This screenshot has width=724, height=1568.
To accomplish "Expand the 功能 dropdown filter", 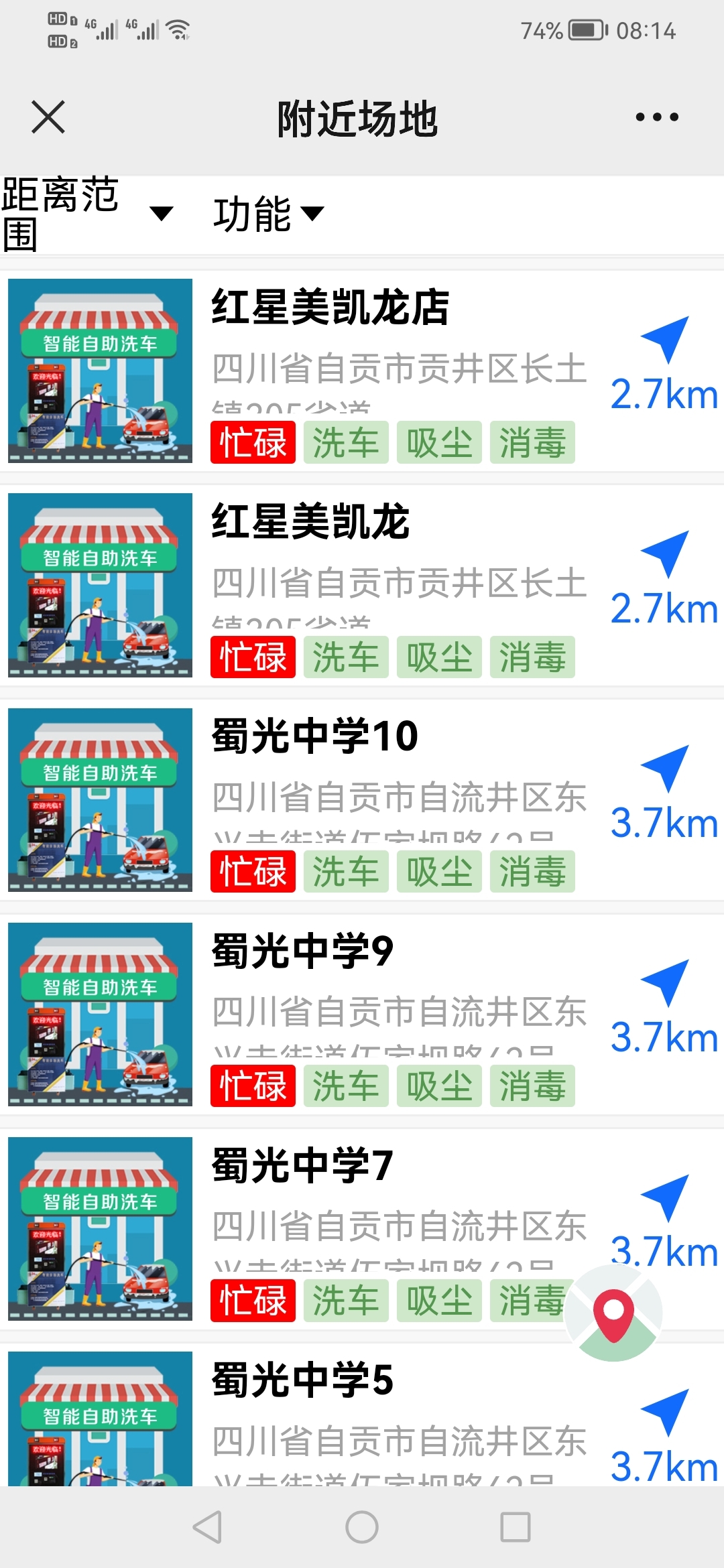I will (x=268, y=214).
